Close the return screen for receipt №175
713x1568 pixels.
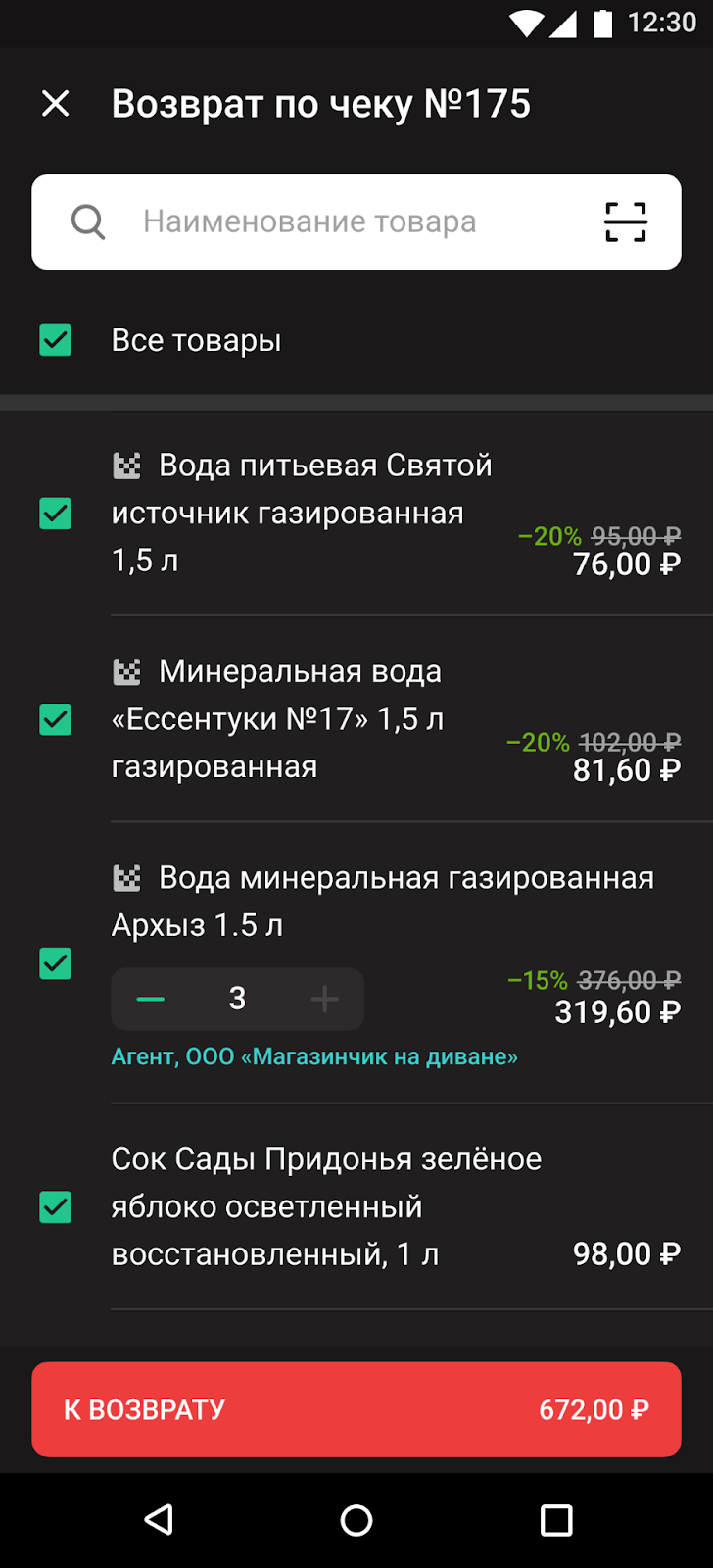56,103
